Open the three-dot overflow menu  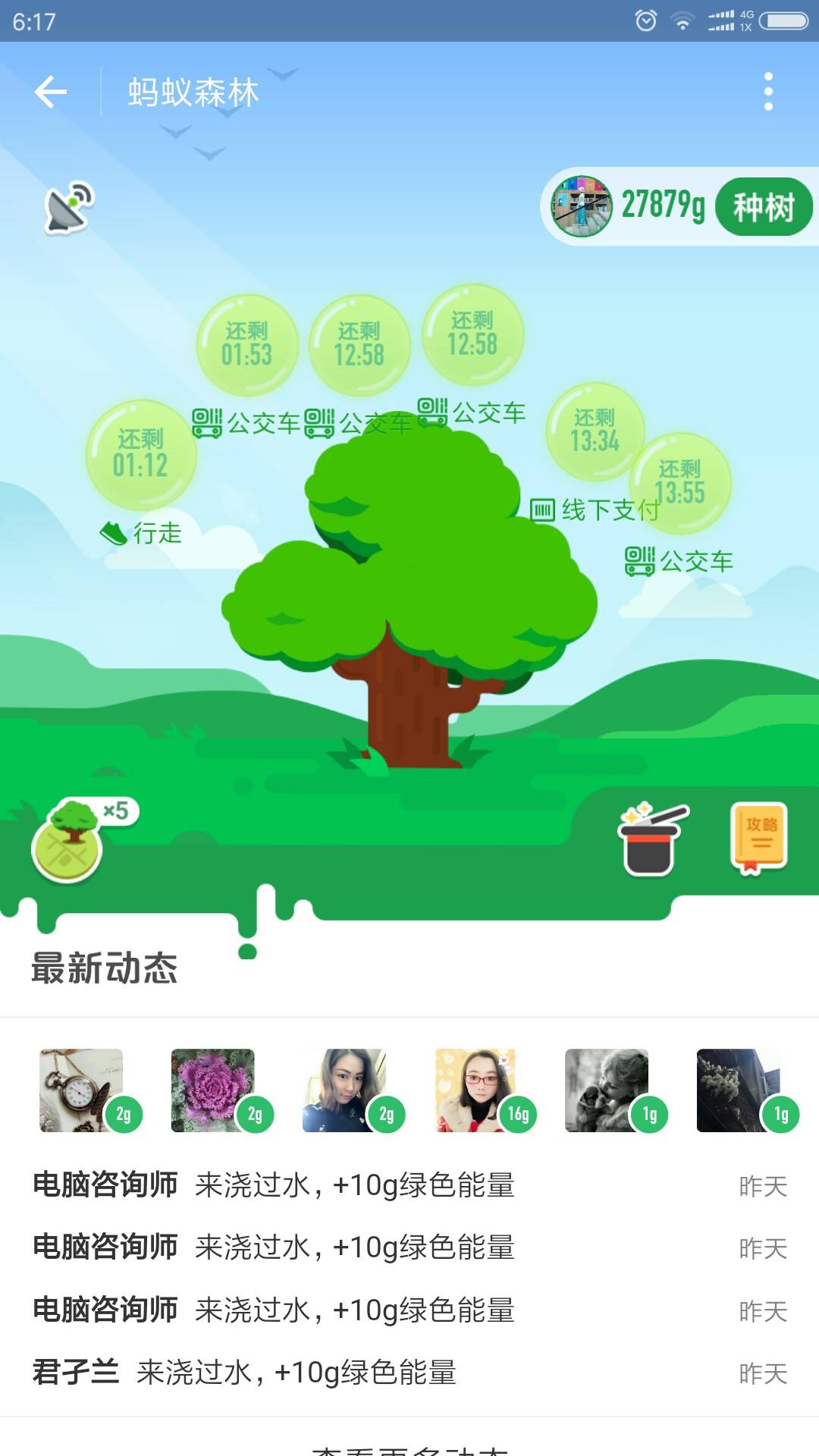pyautogui.click(x=768, y=92)
